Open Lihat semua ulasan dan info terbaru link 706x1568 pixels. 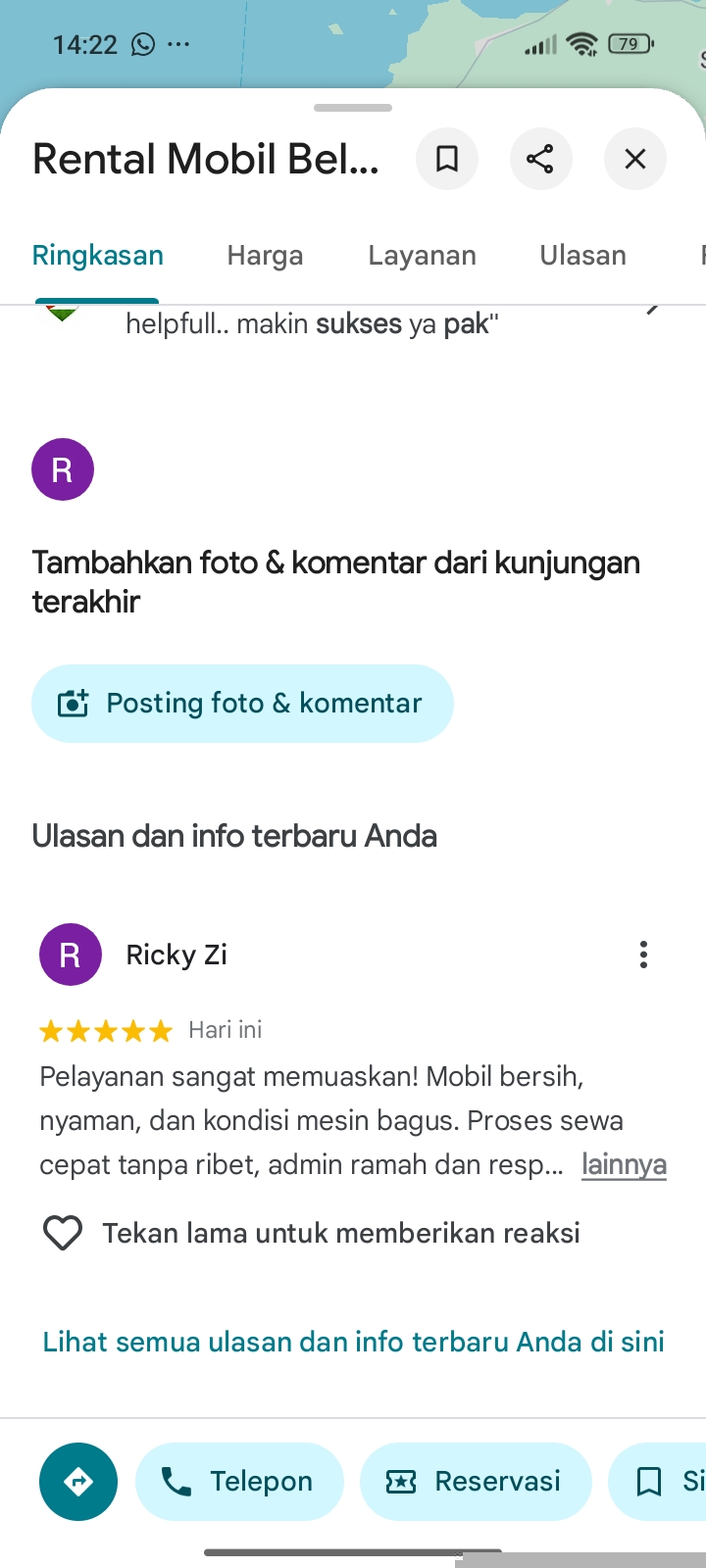pos(353,1342)
